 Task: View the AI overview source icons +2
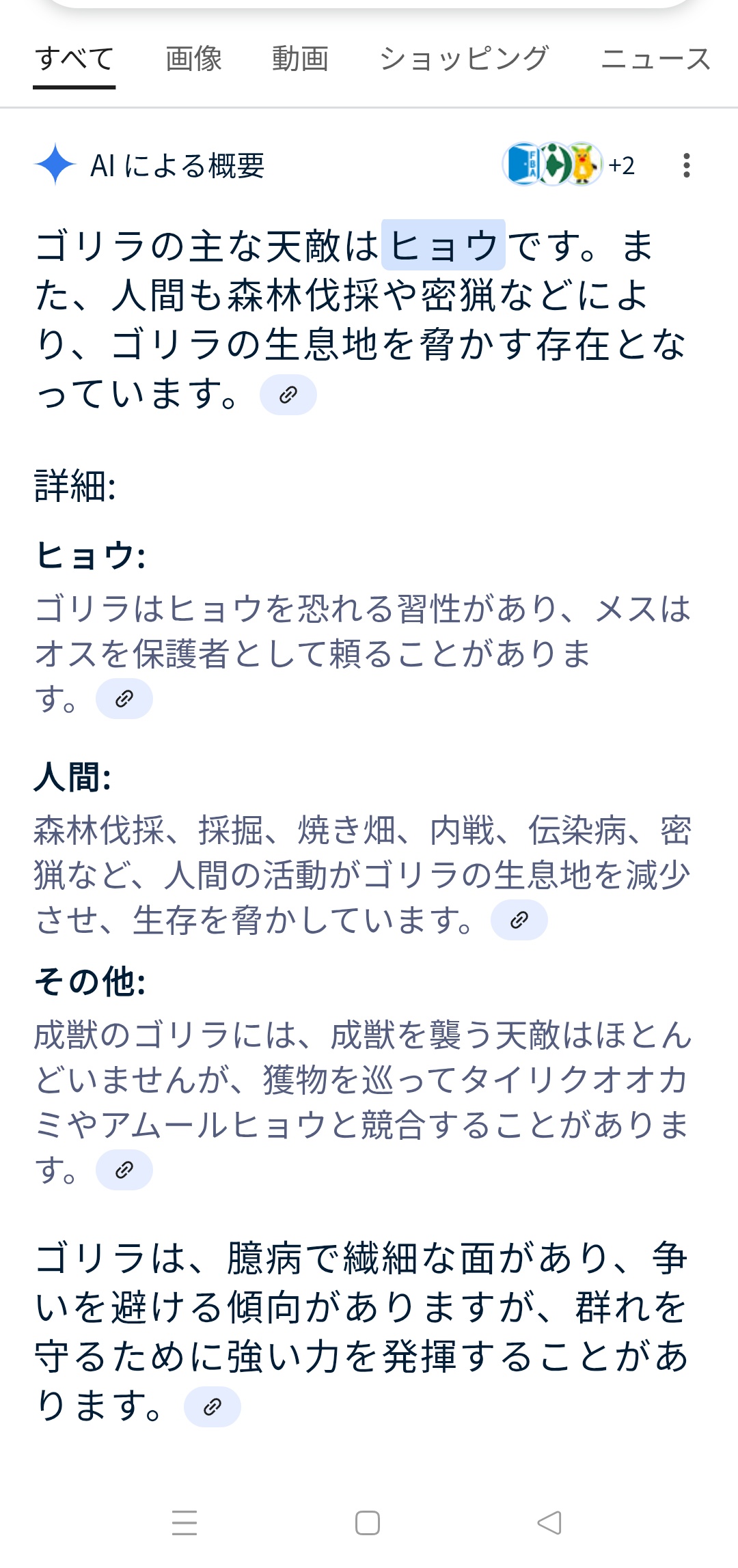click(x=569, y=165)
